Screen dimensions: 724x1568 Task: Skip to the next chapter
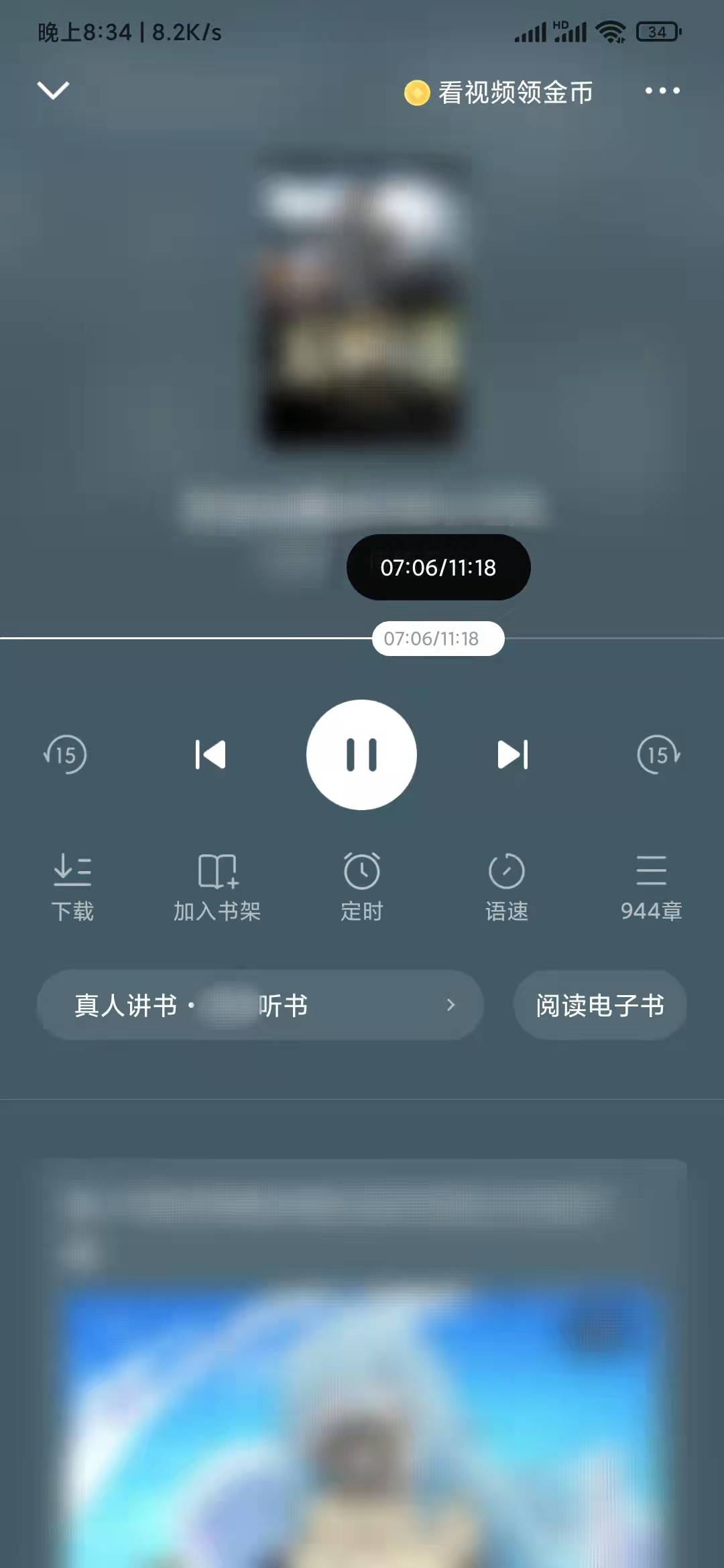(x=514, y=755)
